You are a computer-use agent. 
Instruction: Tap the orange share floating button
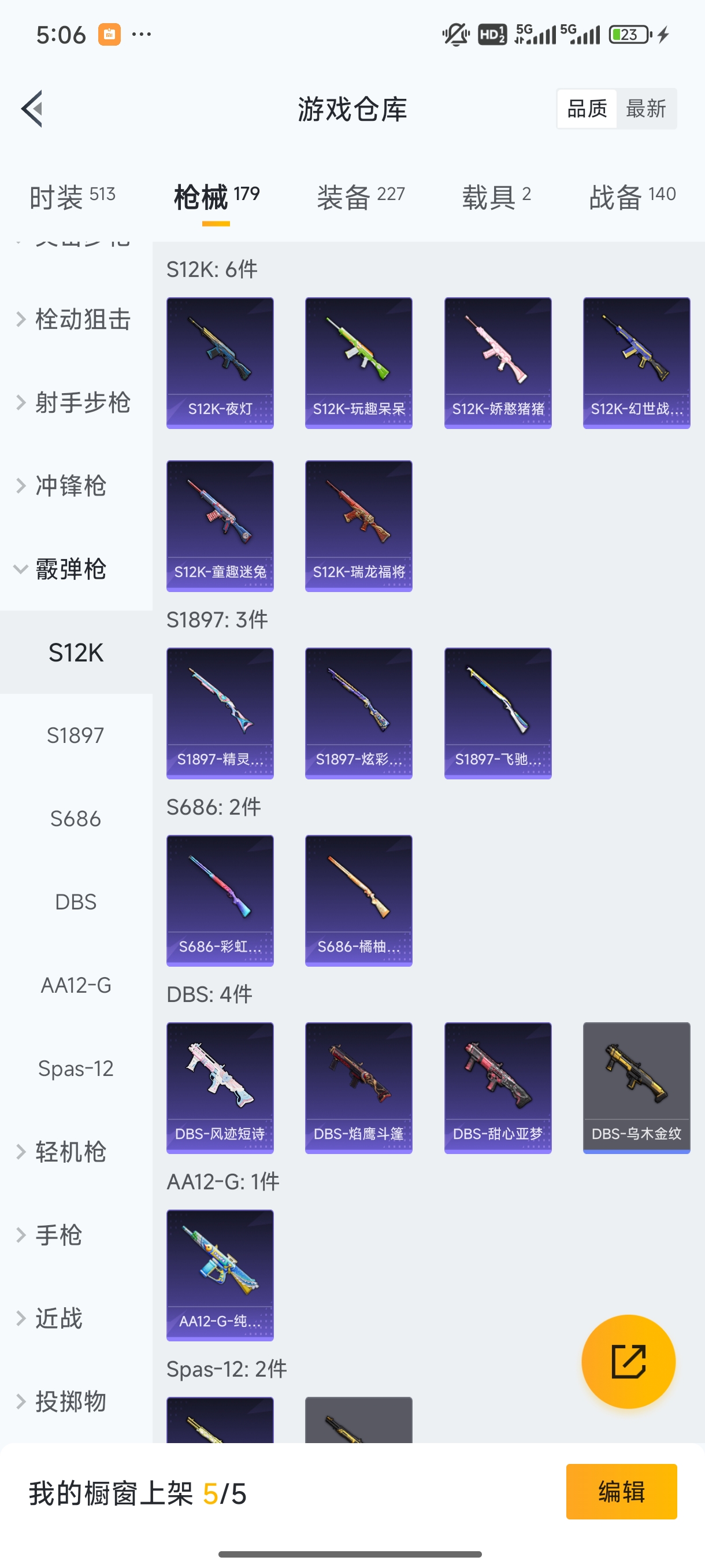(628, 1361)
